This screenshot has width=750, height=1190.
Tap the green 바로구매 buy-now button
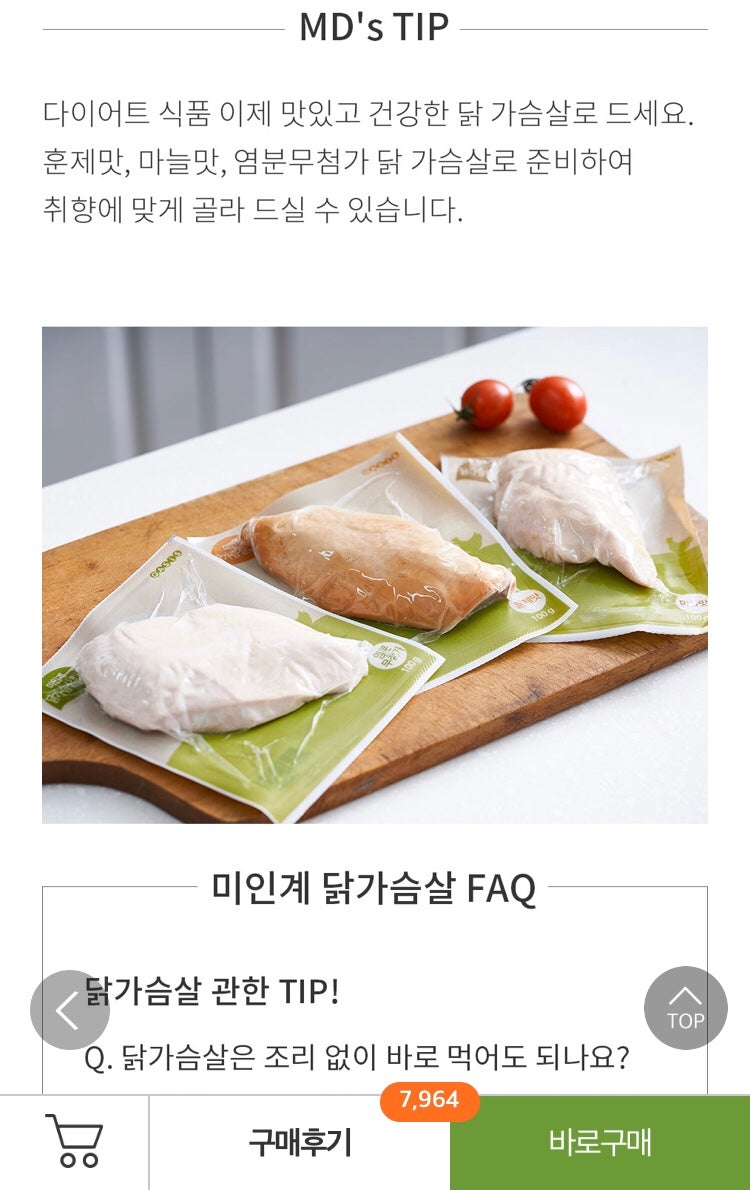click(x=600, y=1142)
